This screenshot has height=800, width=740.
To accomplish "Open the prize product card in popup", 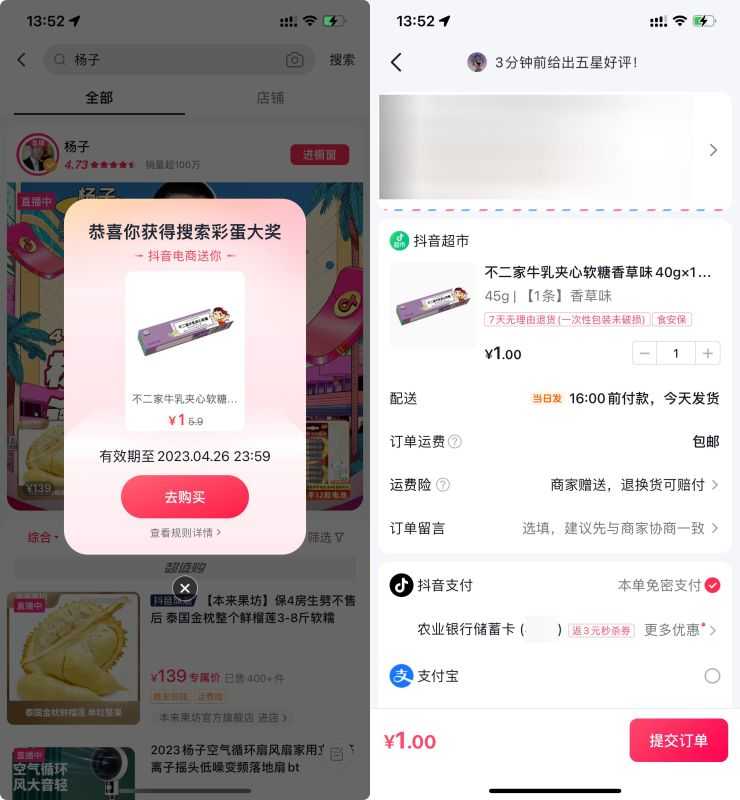I will pos(185,350).
